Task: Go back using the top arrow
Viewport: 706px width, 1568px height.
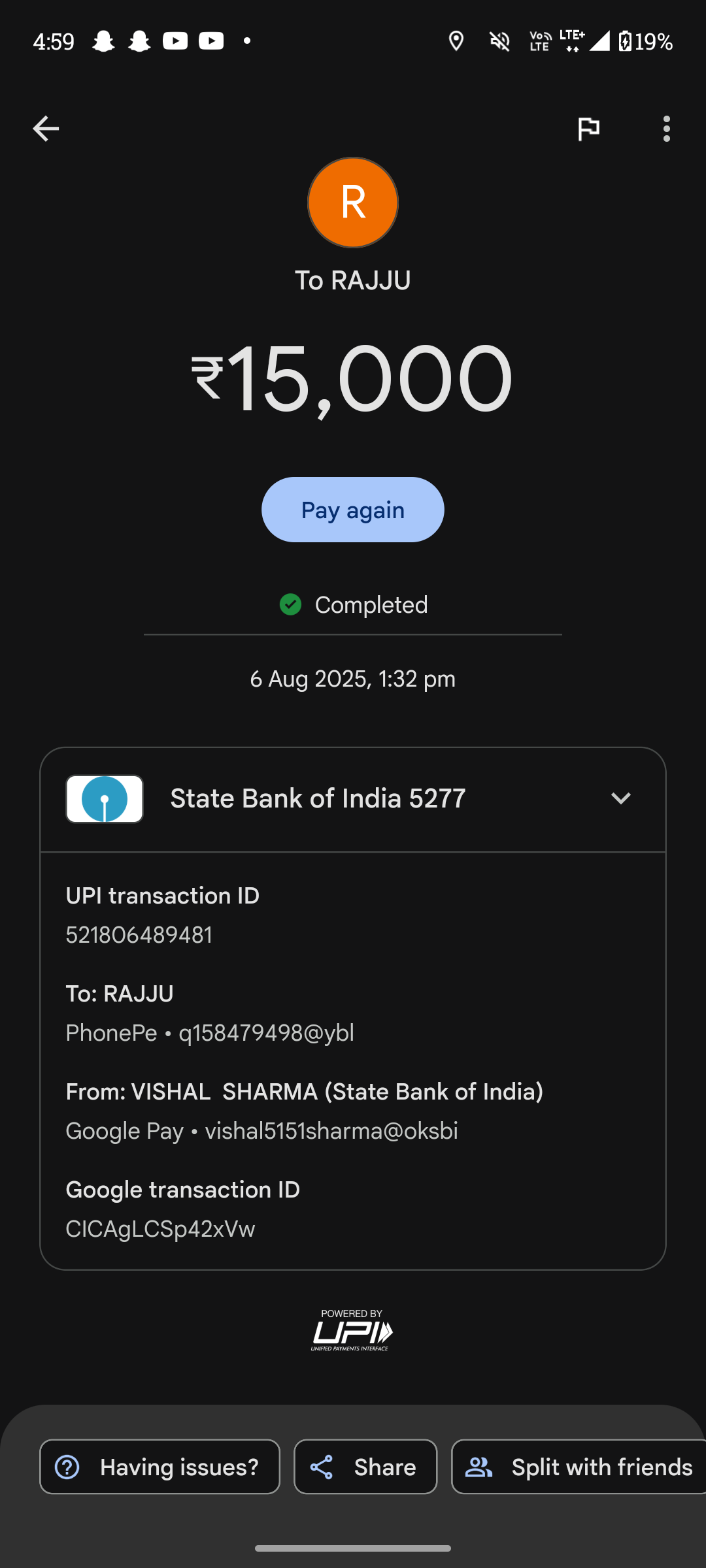Action: tap(46, 129)
